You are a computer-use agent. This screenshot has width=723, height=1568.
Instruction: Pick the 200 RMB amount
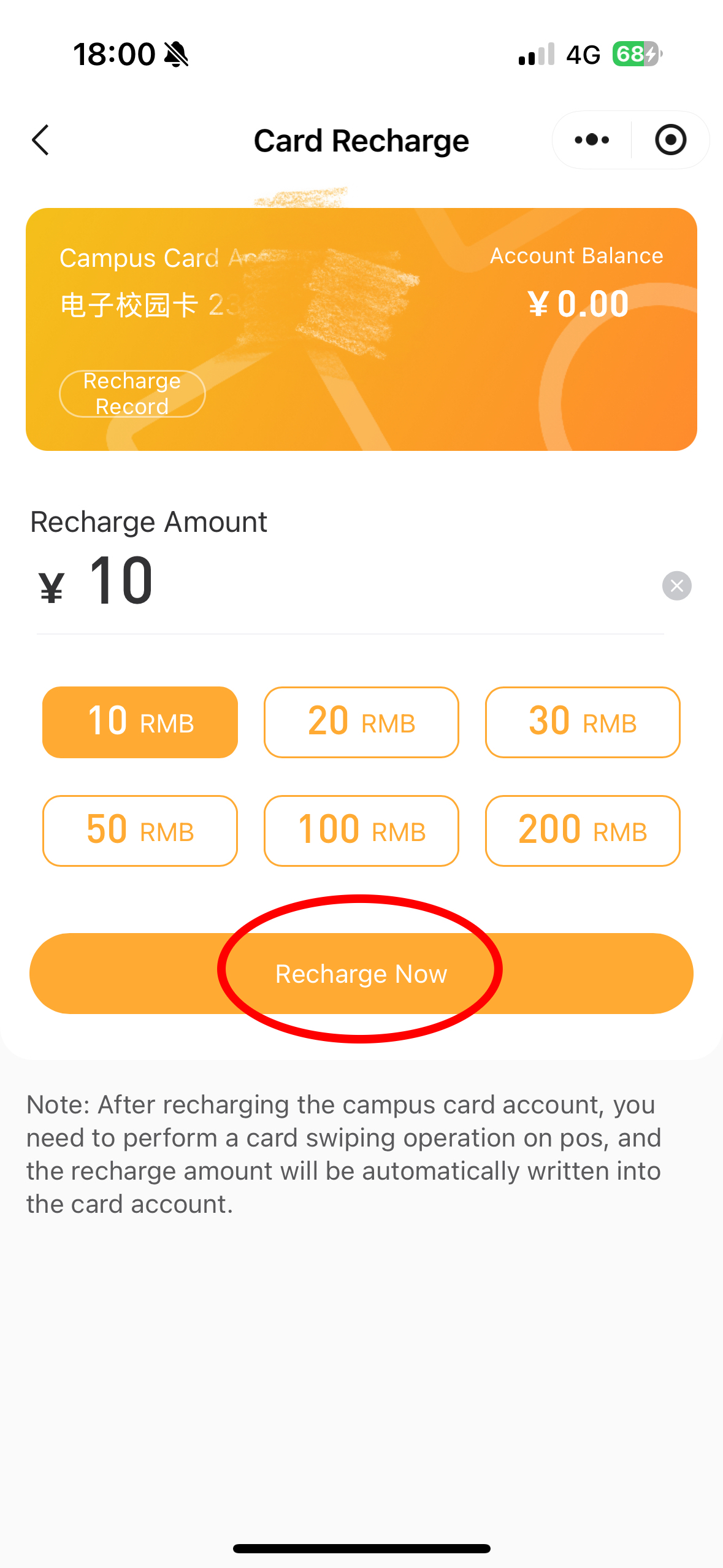point(583,831)
